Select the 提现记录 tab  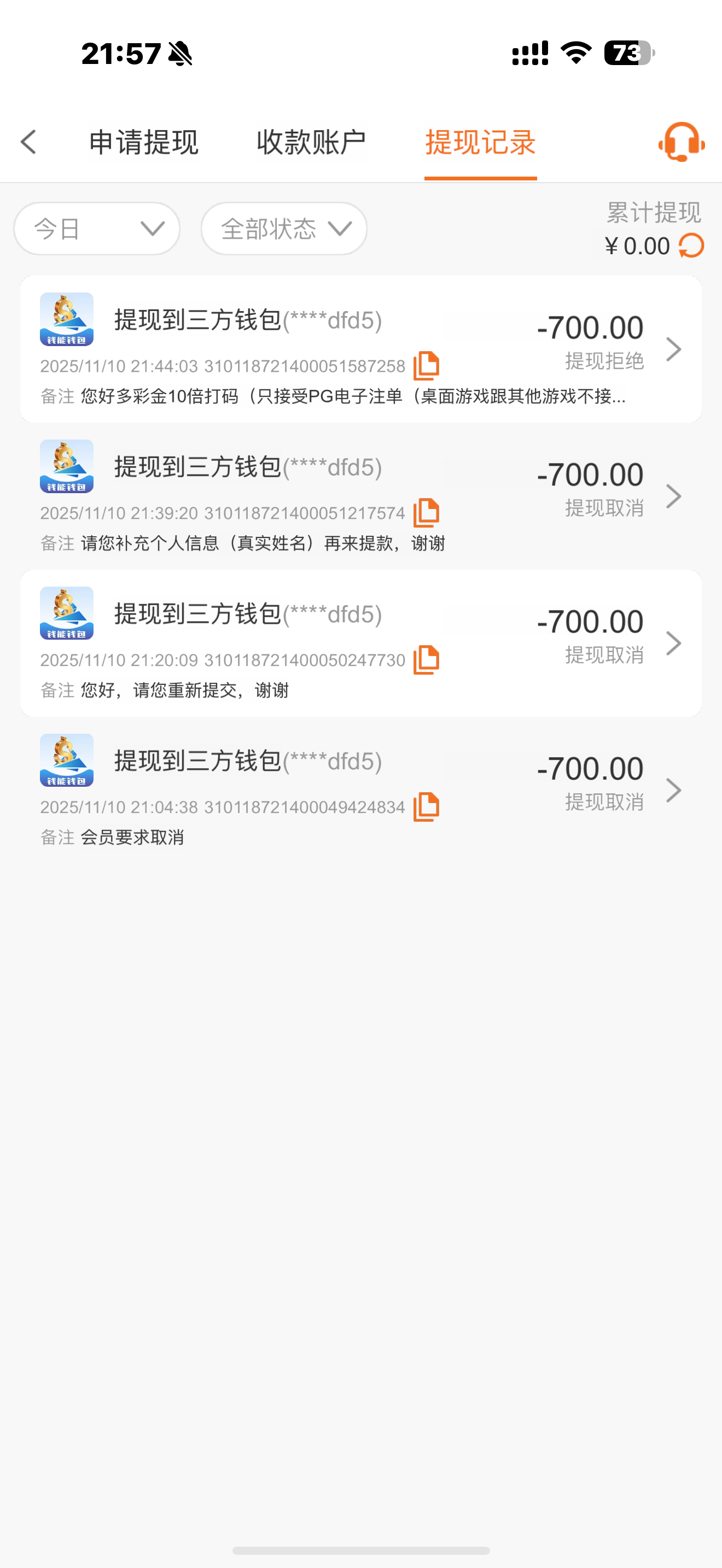pos(480,141)
